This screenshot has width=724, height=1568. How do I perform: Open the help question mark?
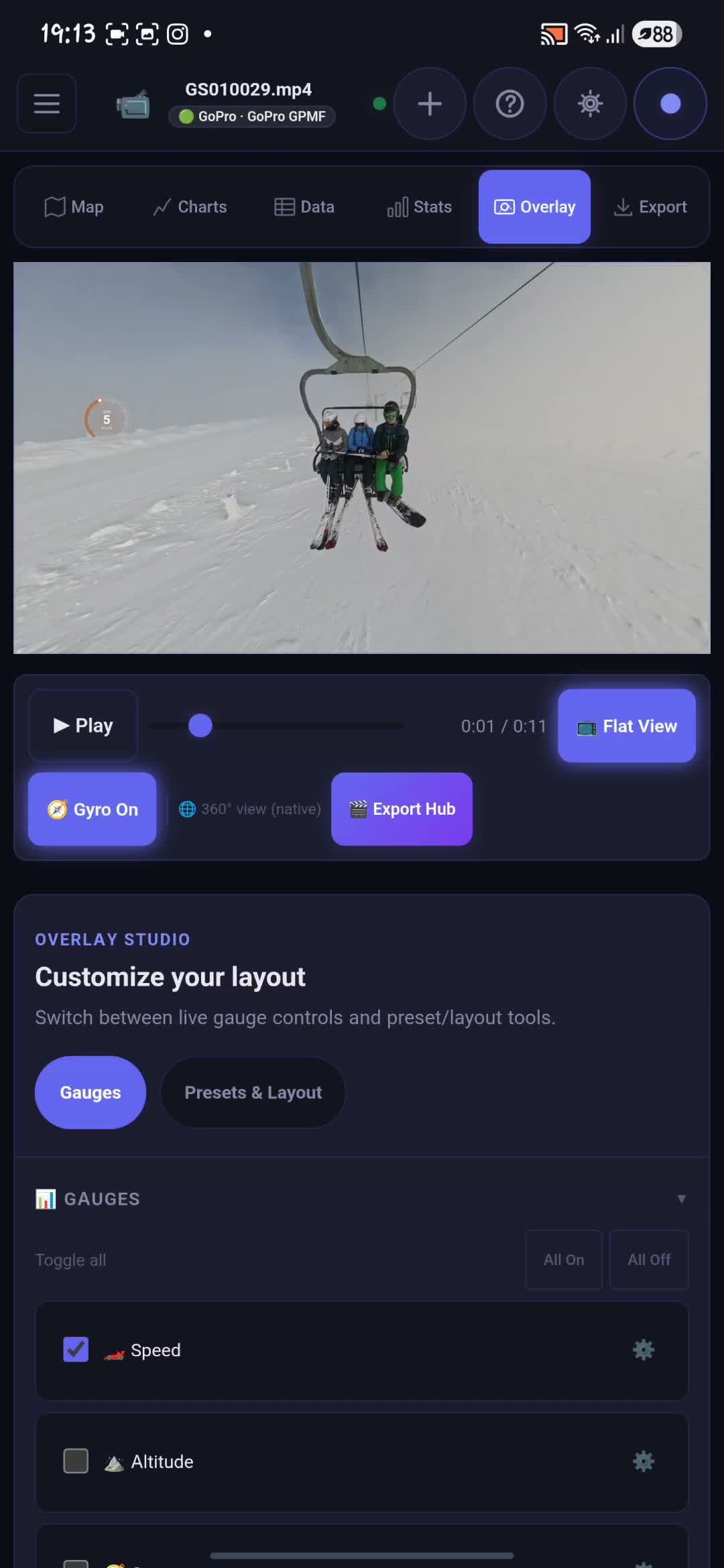pyautogui.click(x=509, y=104)
